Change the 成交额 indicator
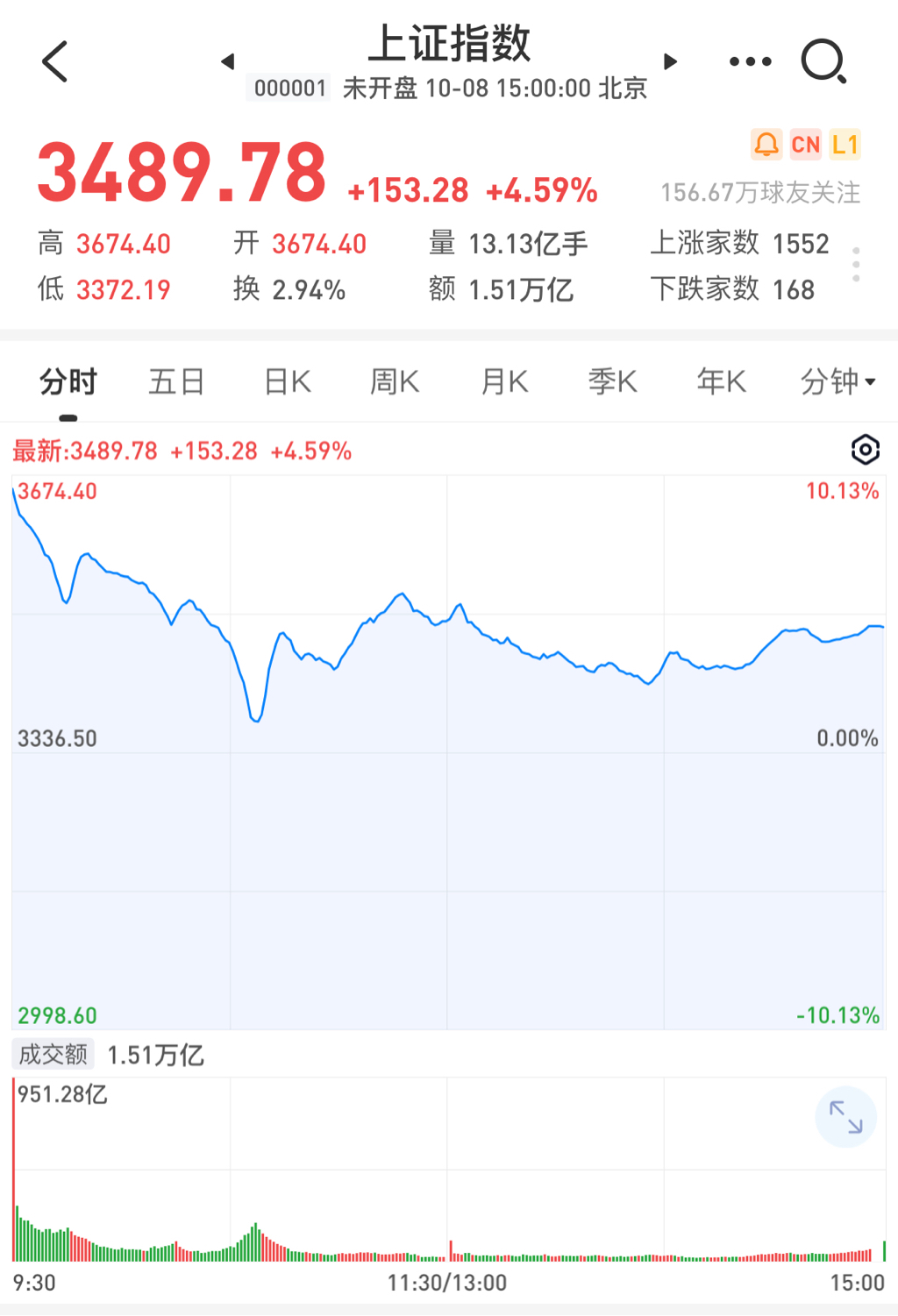898x1316 pixels. pyautogui.click(x=53, y=1055)
